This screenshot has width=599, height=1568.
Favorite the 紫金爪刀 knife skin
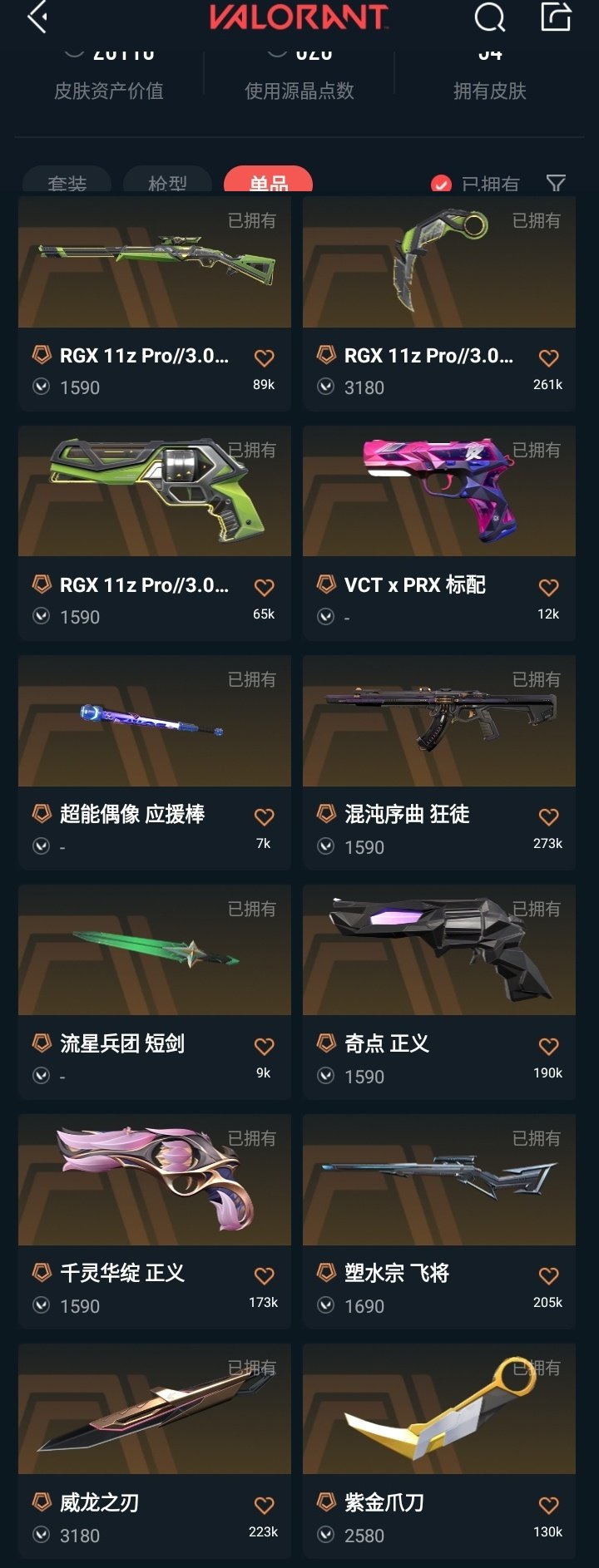[x=549, y=1504]
